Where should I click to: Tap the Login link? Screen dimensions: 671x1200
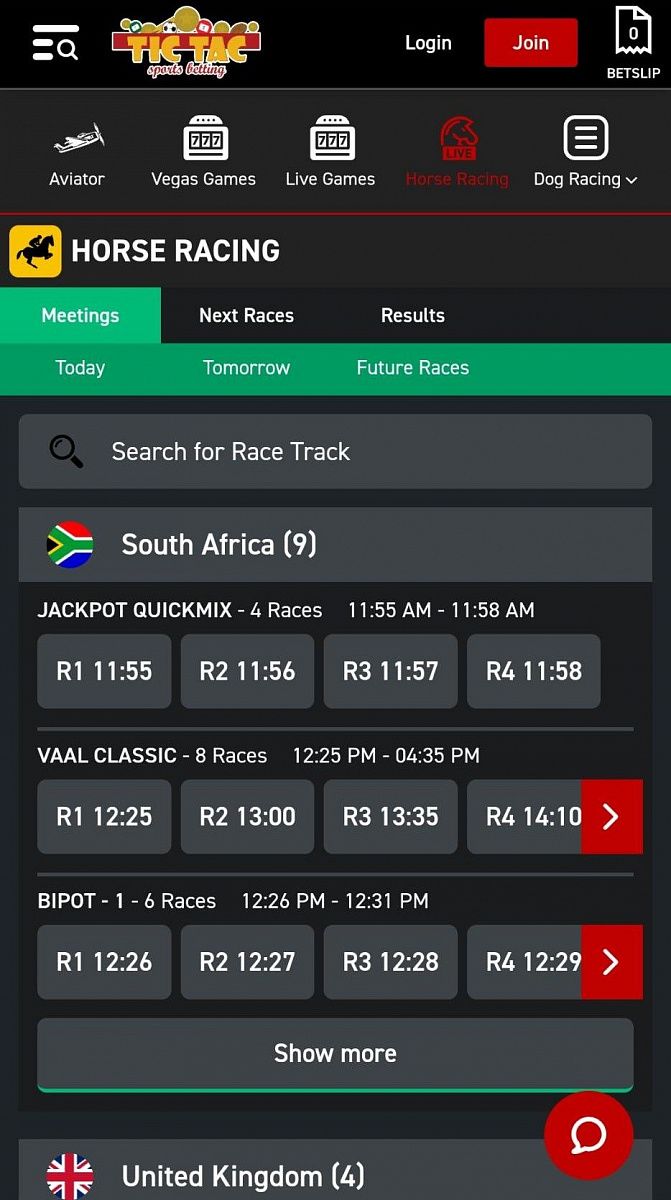point(428,43)
